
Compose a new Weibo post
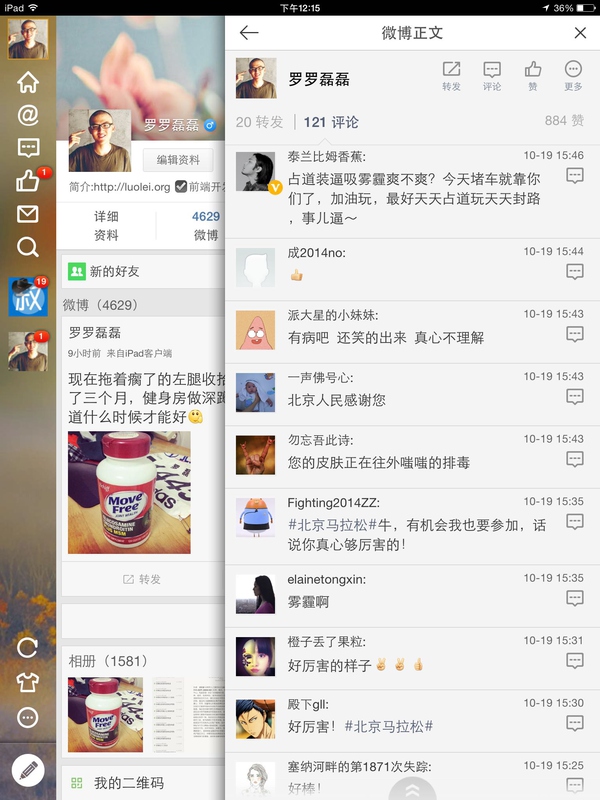pyautogui.click(x=28, y=770)
